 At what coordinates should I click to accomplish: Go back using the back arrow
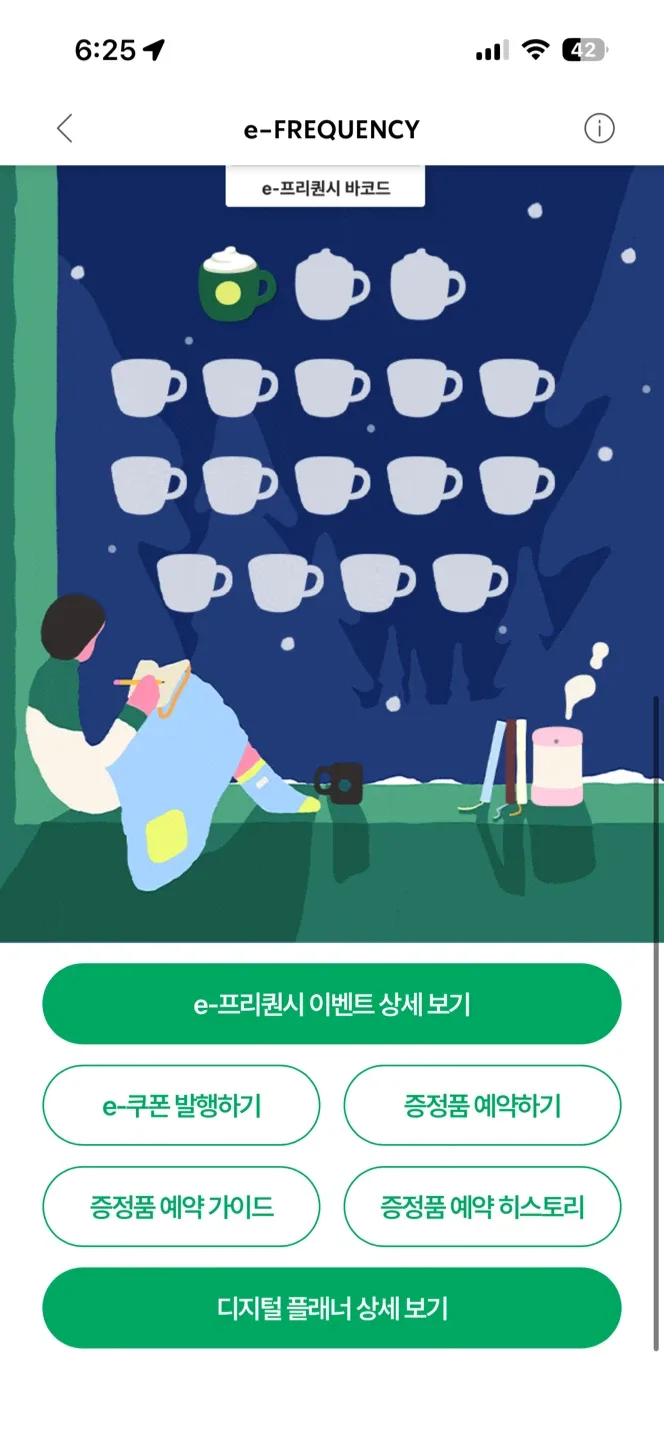(x=65, y=129)
